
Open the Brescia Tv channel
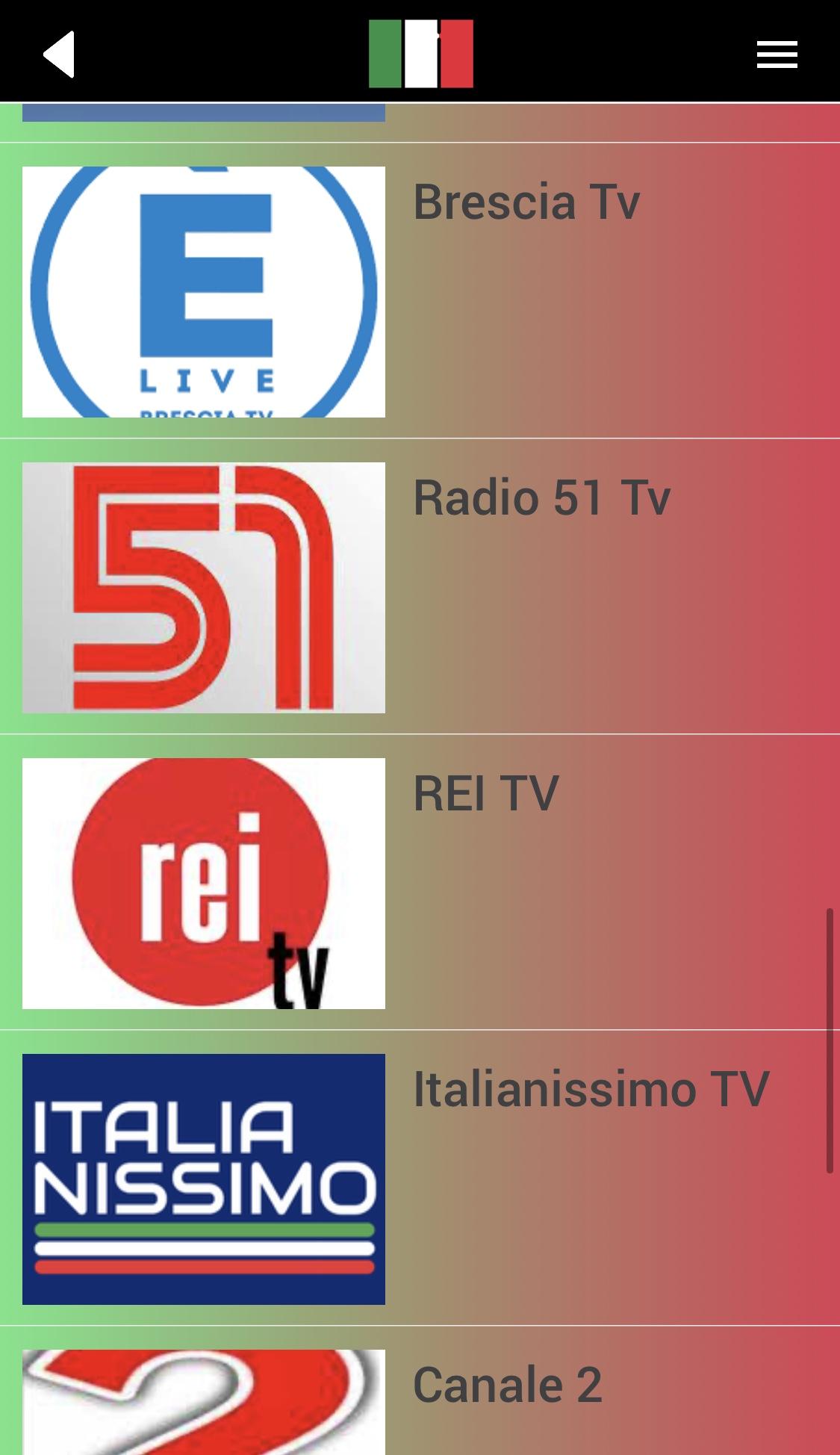(x=420, y=291)
